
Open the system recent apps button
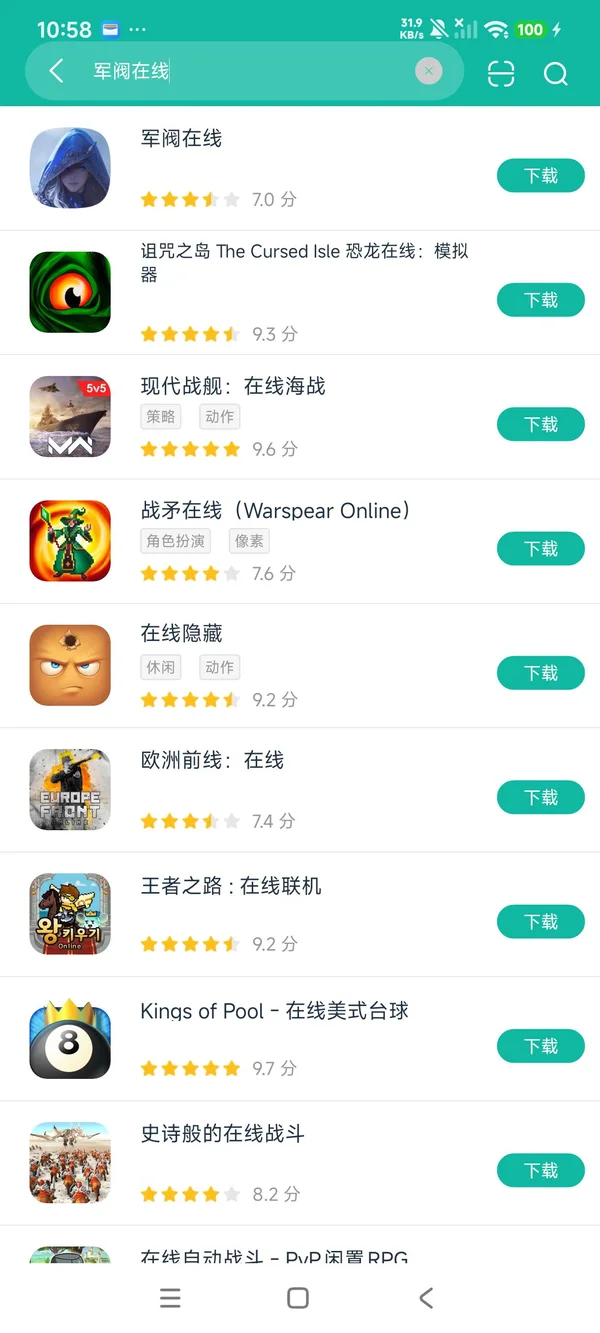coord(171,1298)
